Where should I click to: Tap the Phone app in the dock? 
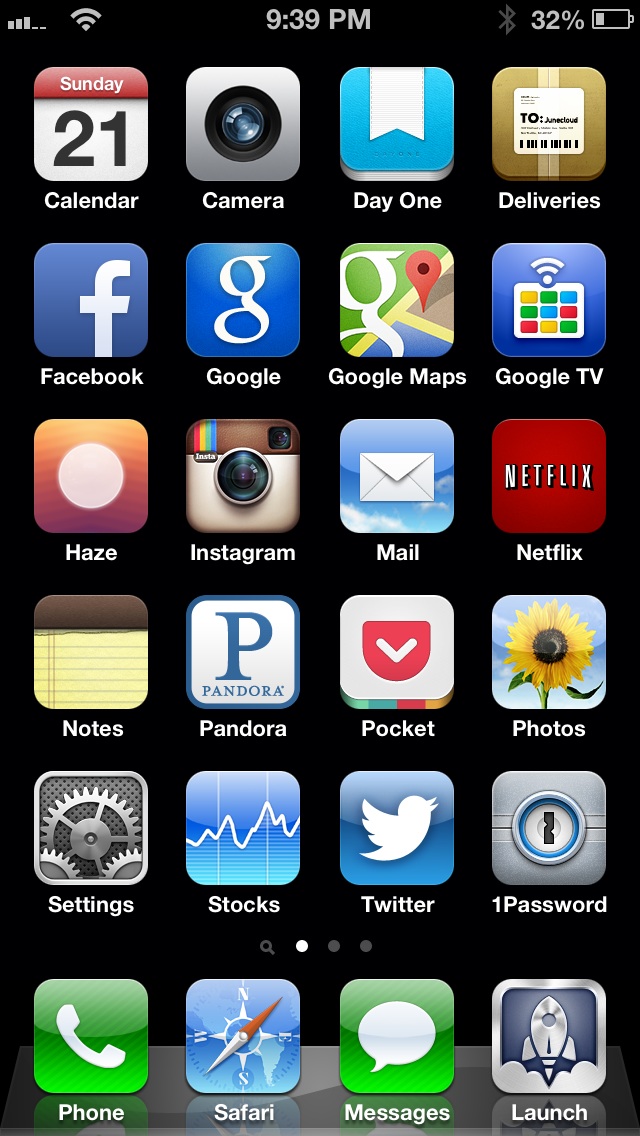click(x=91, y=1036)
